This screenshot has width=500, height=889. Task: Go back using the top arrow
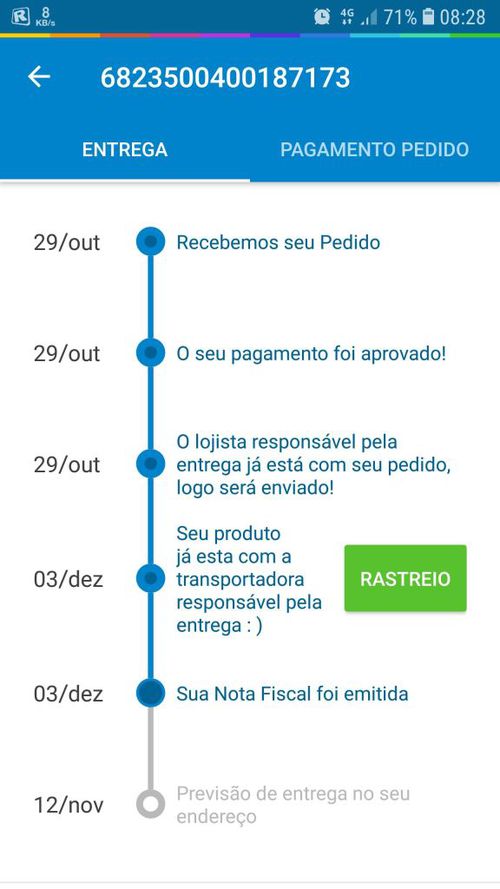(39, 77)
